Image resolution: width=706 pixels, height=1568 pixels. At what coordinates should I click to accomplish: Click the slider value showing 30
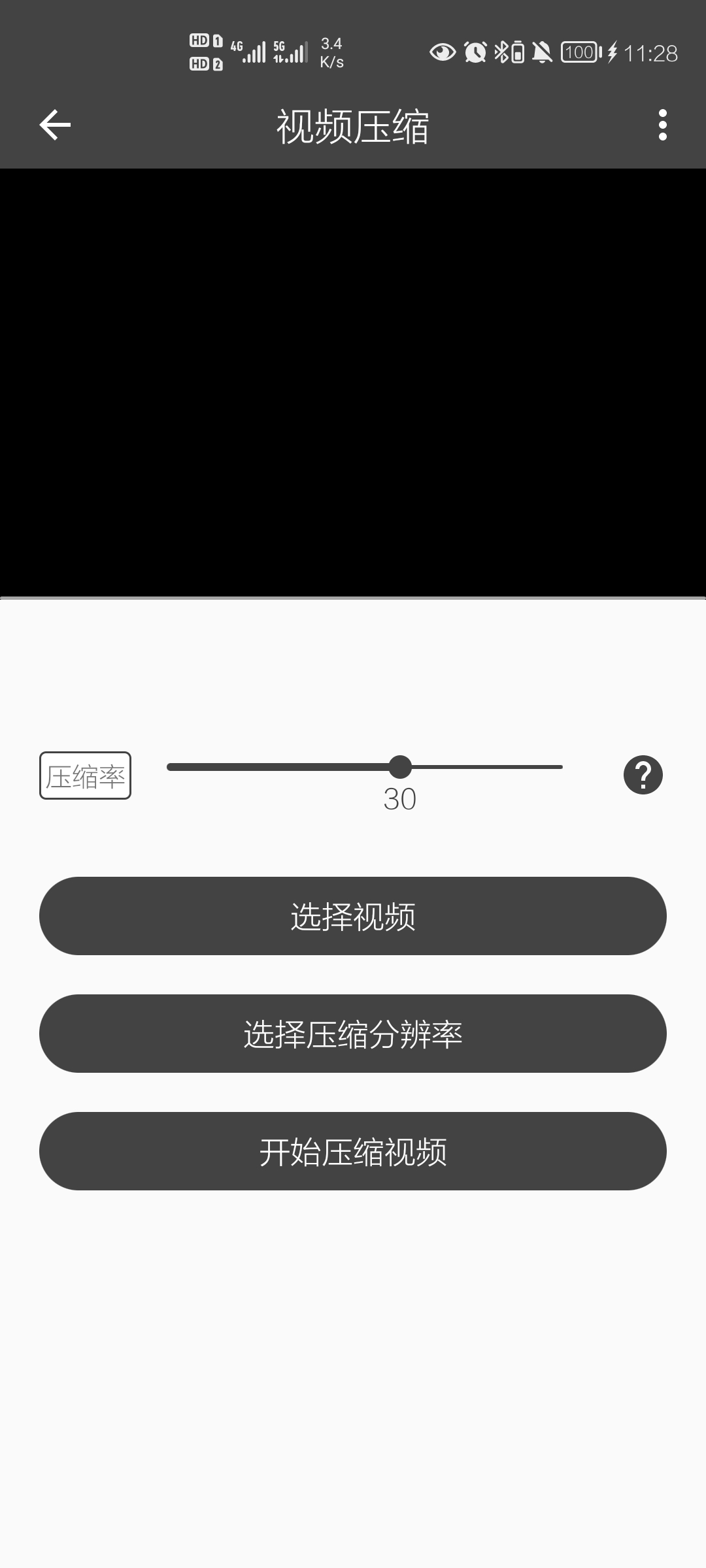click(400, 798)
